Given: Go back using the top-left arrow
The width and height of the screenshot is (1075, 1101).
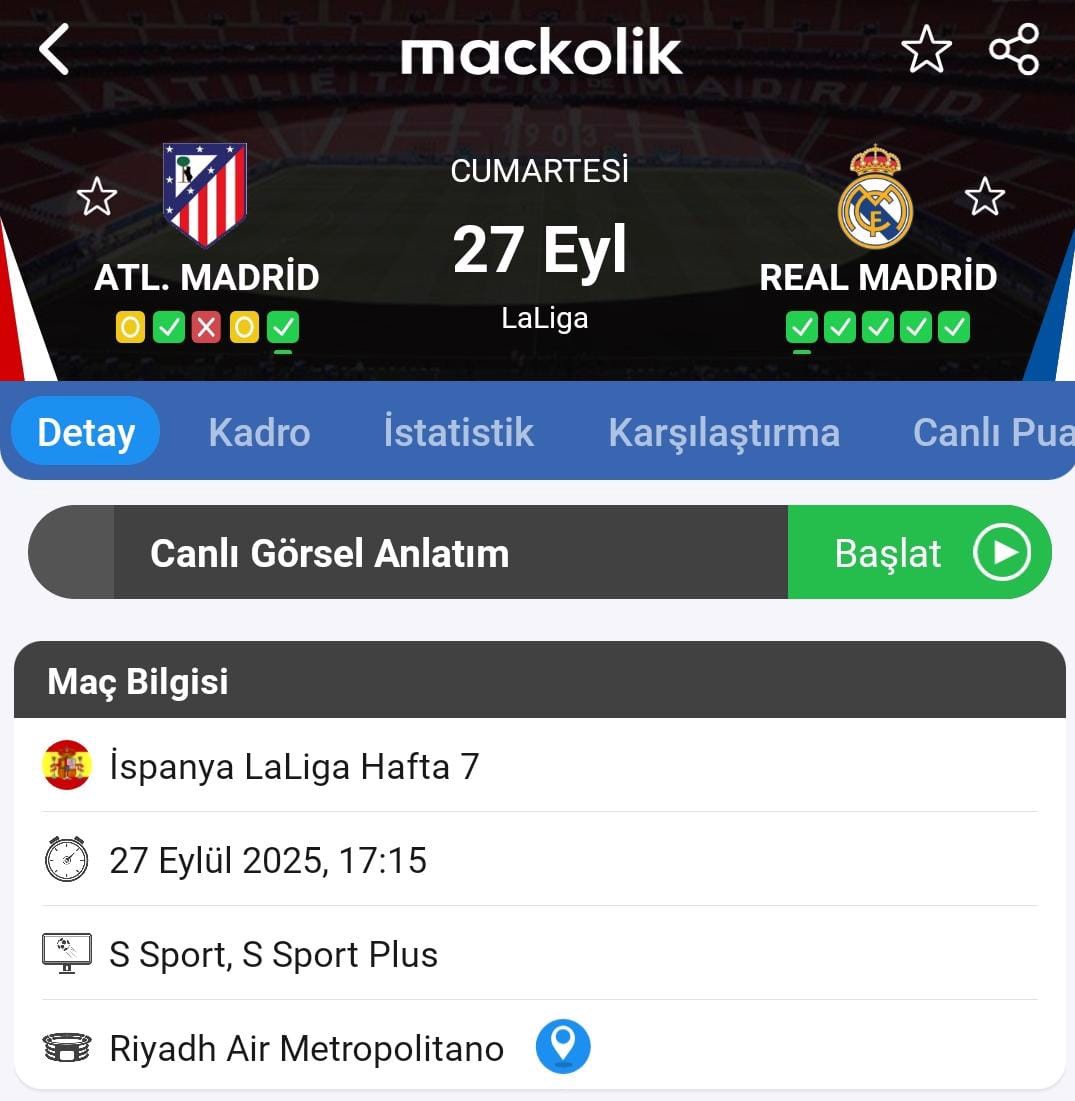Looking at the screenshot, I should click(x=55, y=50).
